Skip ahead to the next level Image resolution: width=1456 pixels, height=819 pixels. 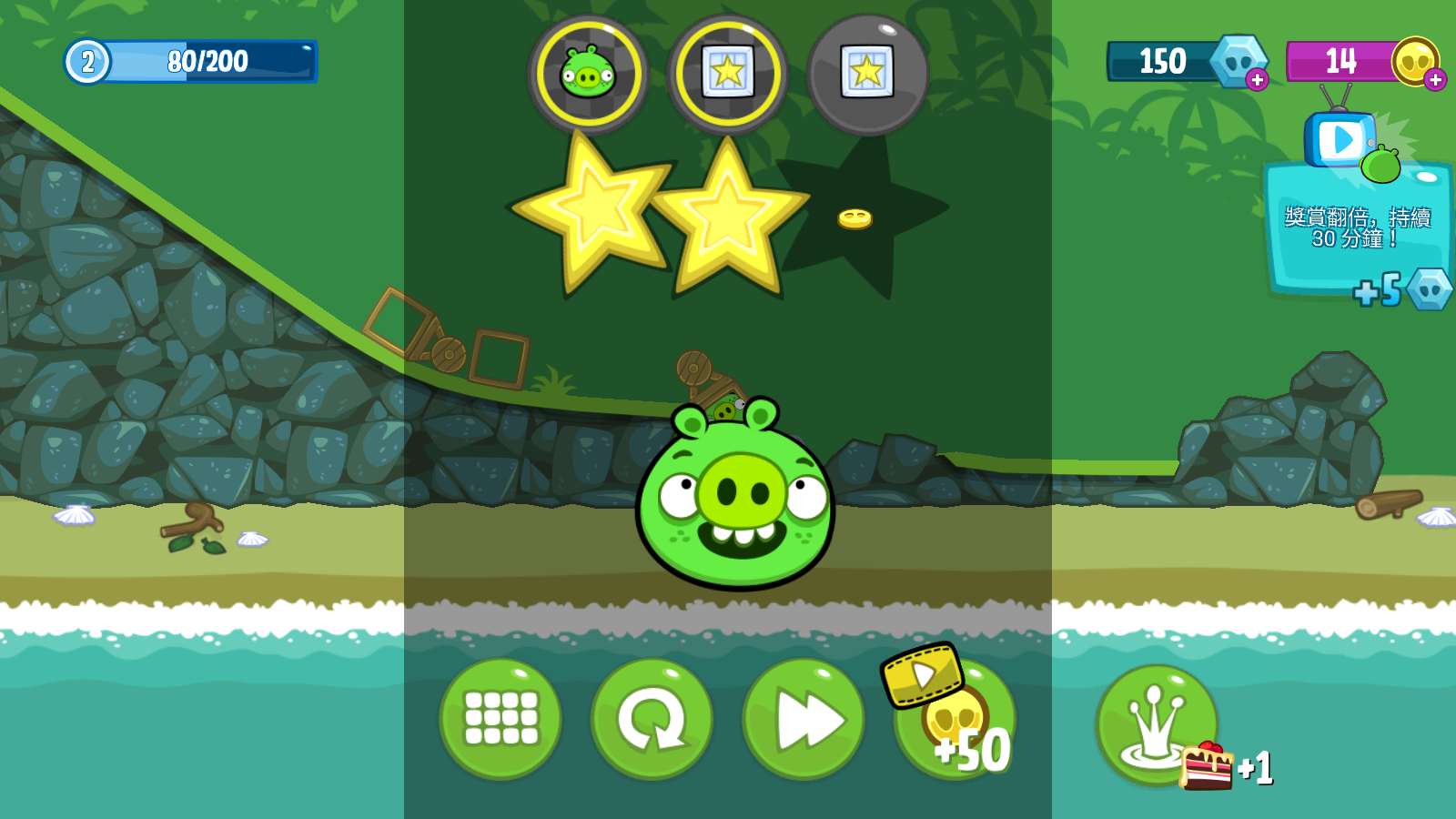804,719
